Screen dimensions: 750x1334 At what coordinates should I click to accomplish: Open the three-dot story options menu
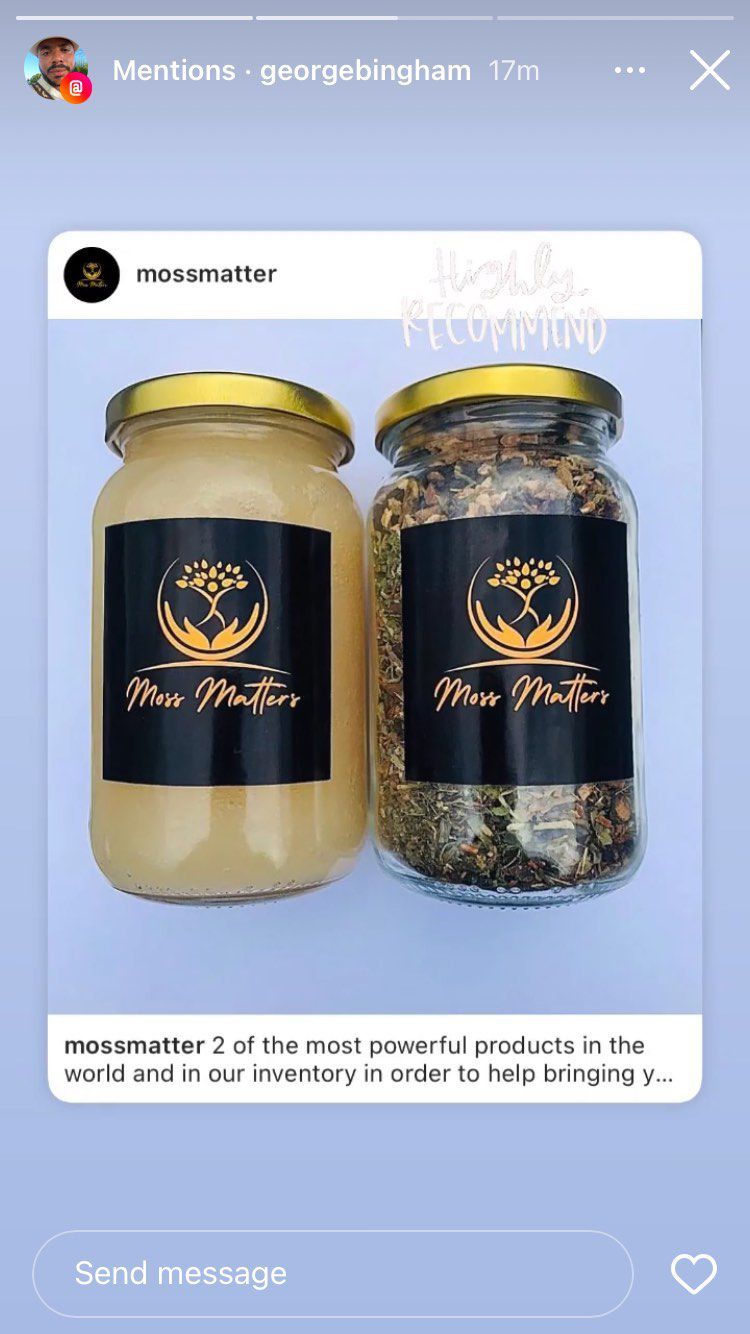coord(630,70)
